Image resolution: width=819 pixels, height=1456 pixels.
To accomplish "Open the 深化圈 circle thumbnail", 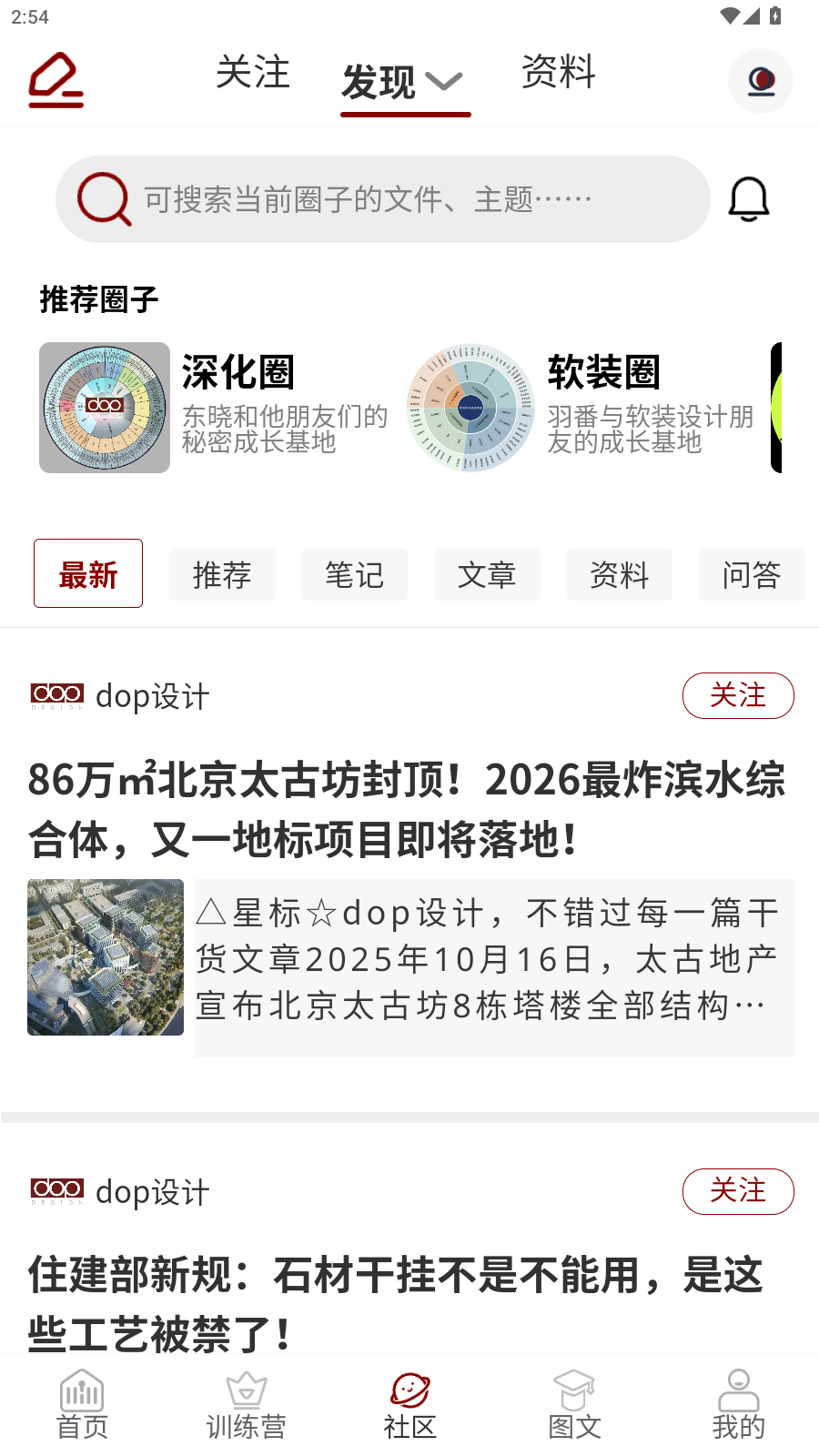I will tap(104, 408).
